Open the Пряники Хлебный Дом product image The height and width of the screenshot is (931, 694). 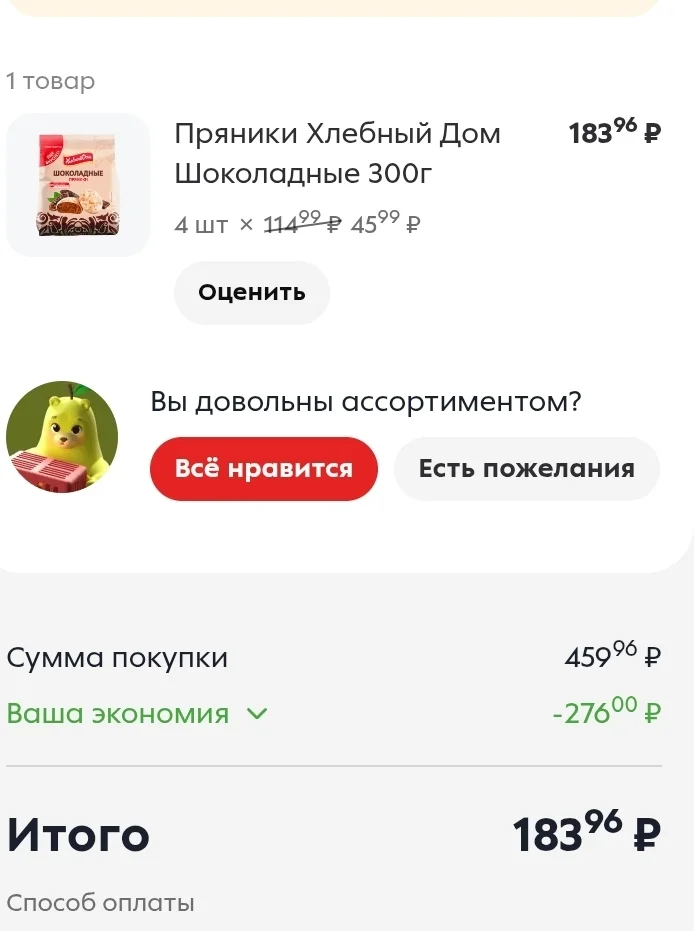[x=78, y=185]
